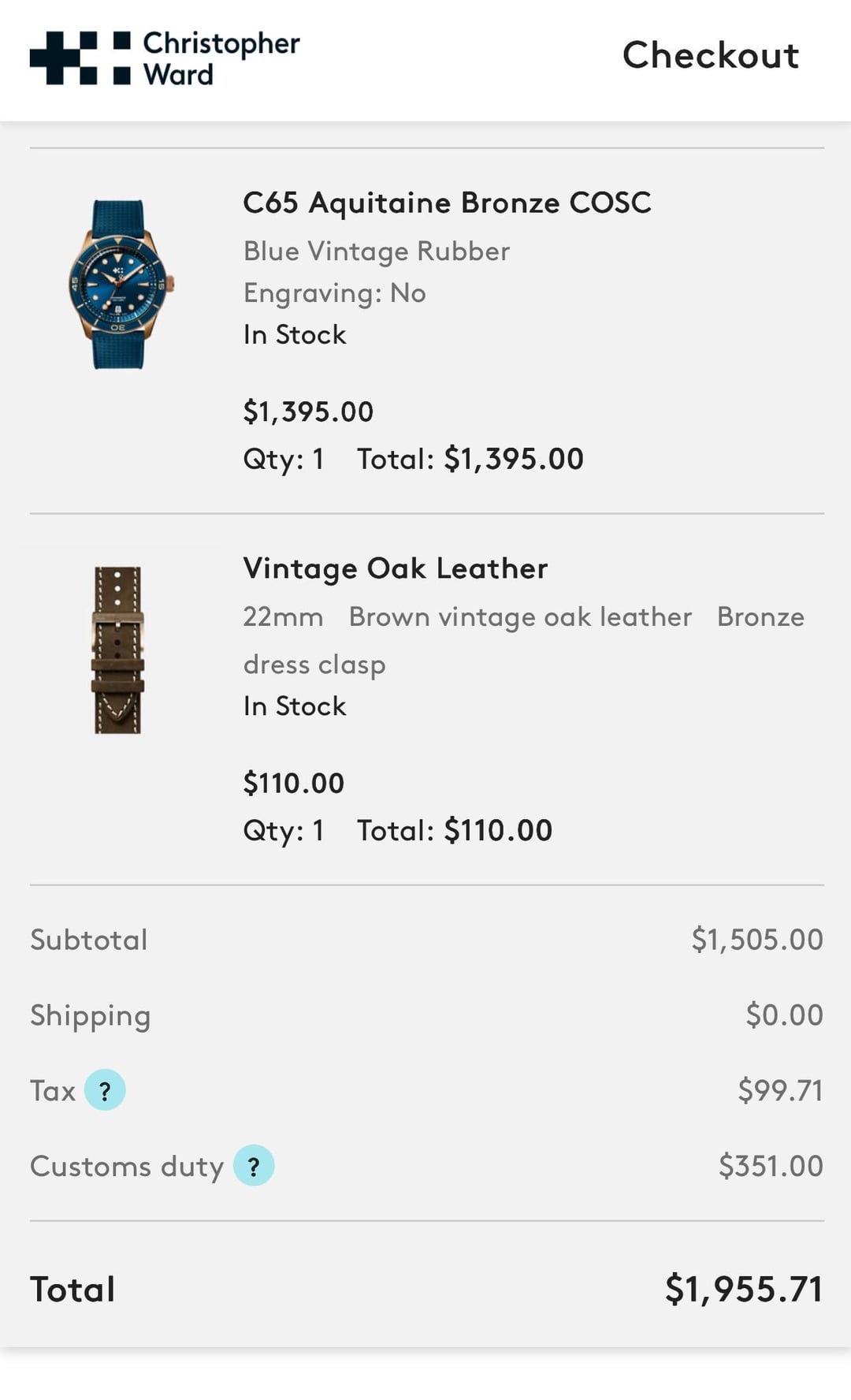View the Vintage Oak Leather strap
Viewport: 851px width, 1400px height.
[395, 568]
